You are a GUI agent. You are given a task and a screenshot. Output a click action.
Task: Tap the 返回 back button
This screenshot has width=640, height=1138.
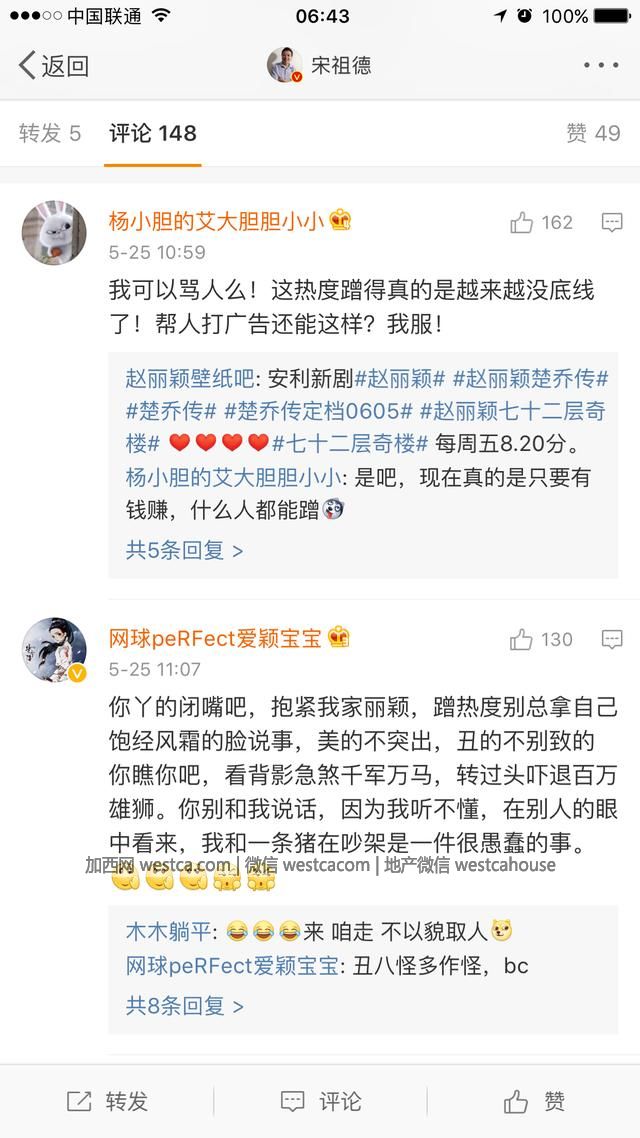click(54, 66)
